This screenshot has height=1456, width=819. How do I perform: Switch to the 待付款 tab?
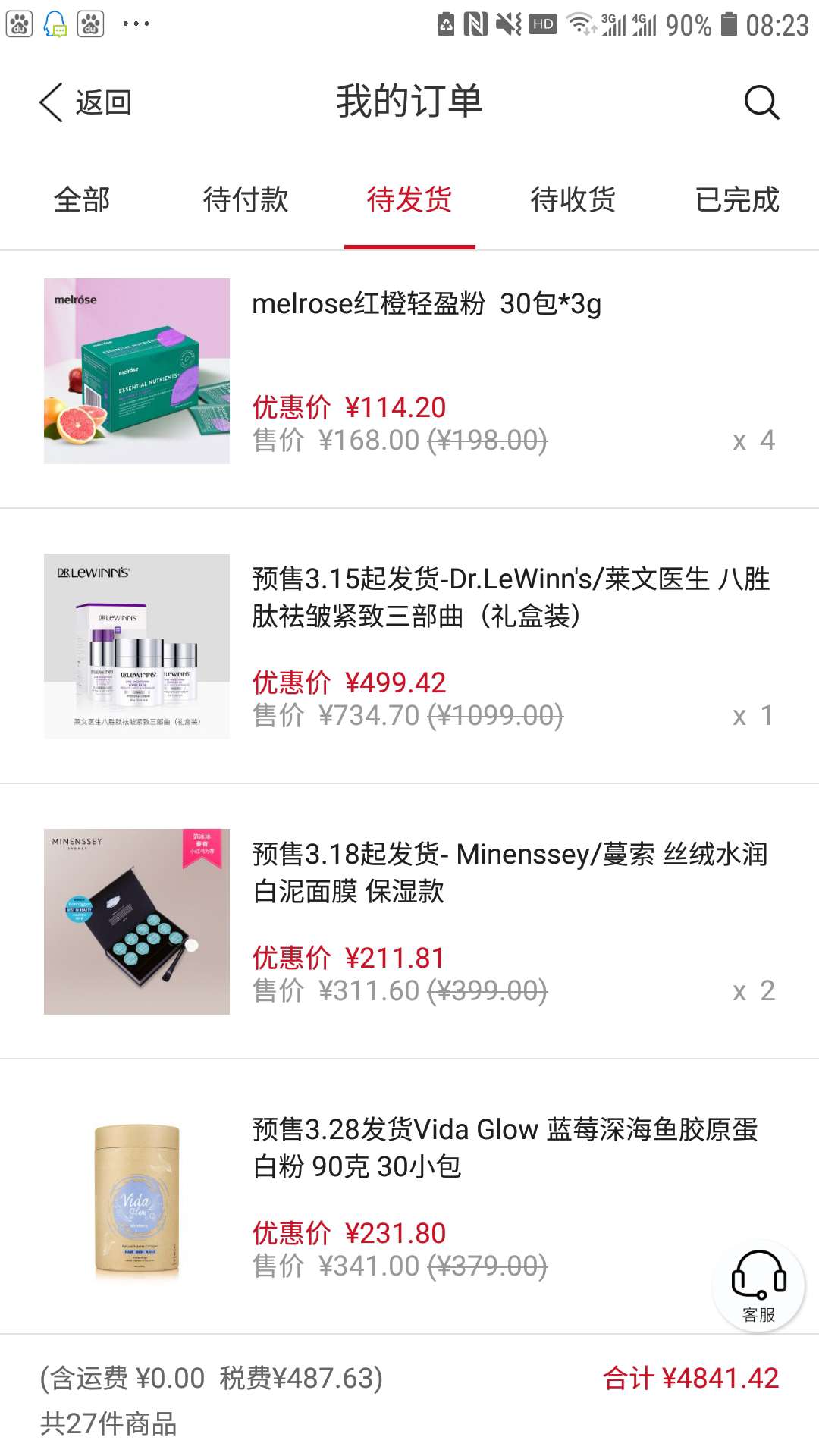[246, 200]
